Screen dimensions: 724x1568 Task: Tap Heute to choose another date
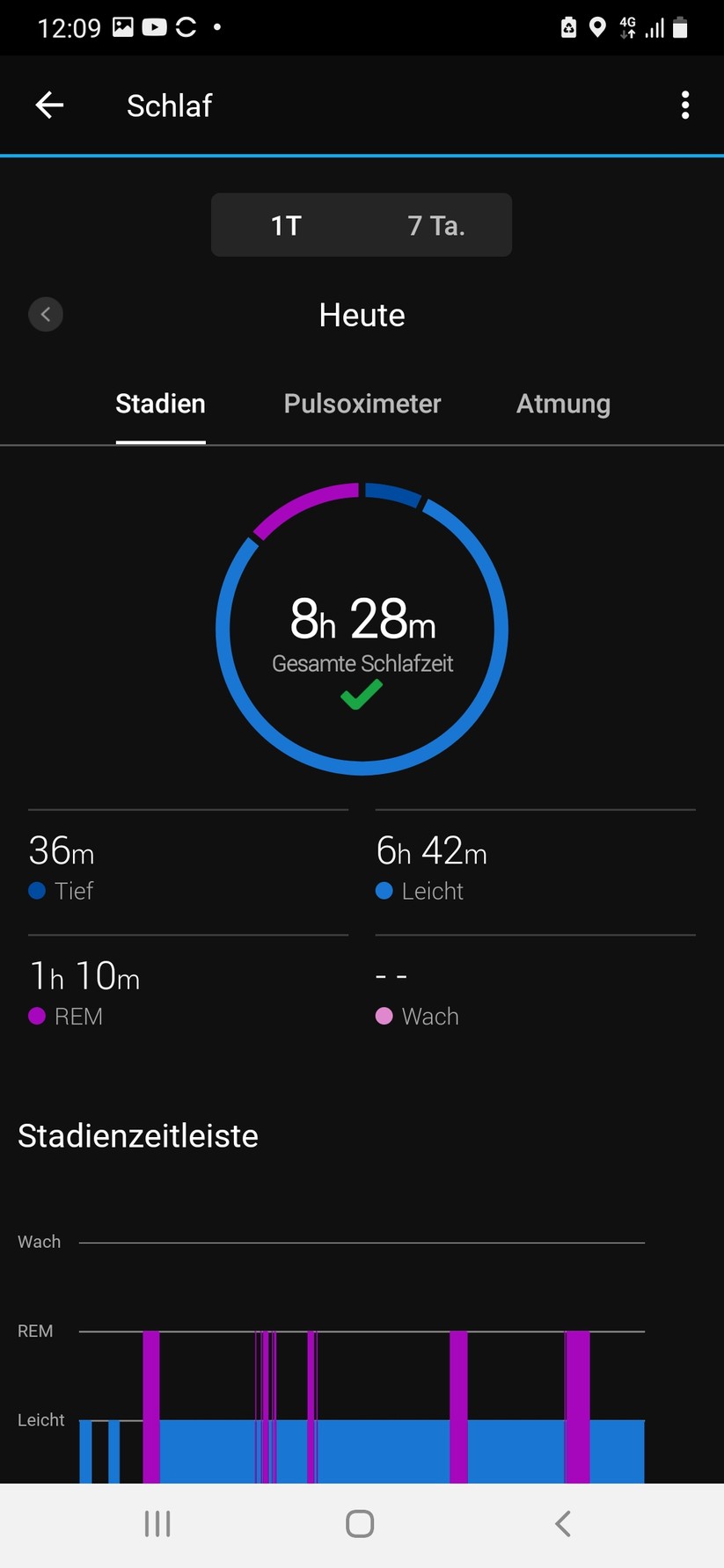click(x=362, y=315)
